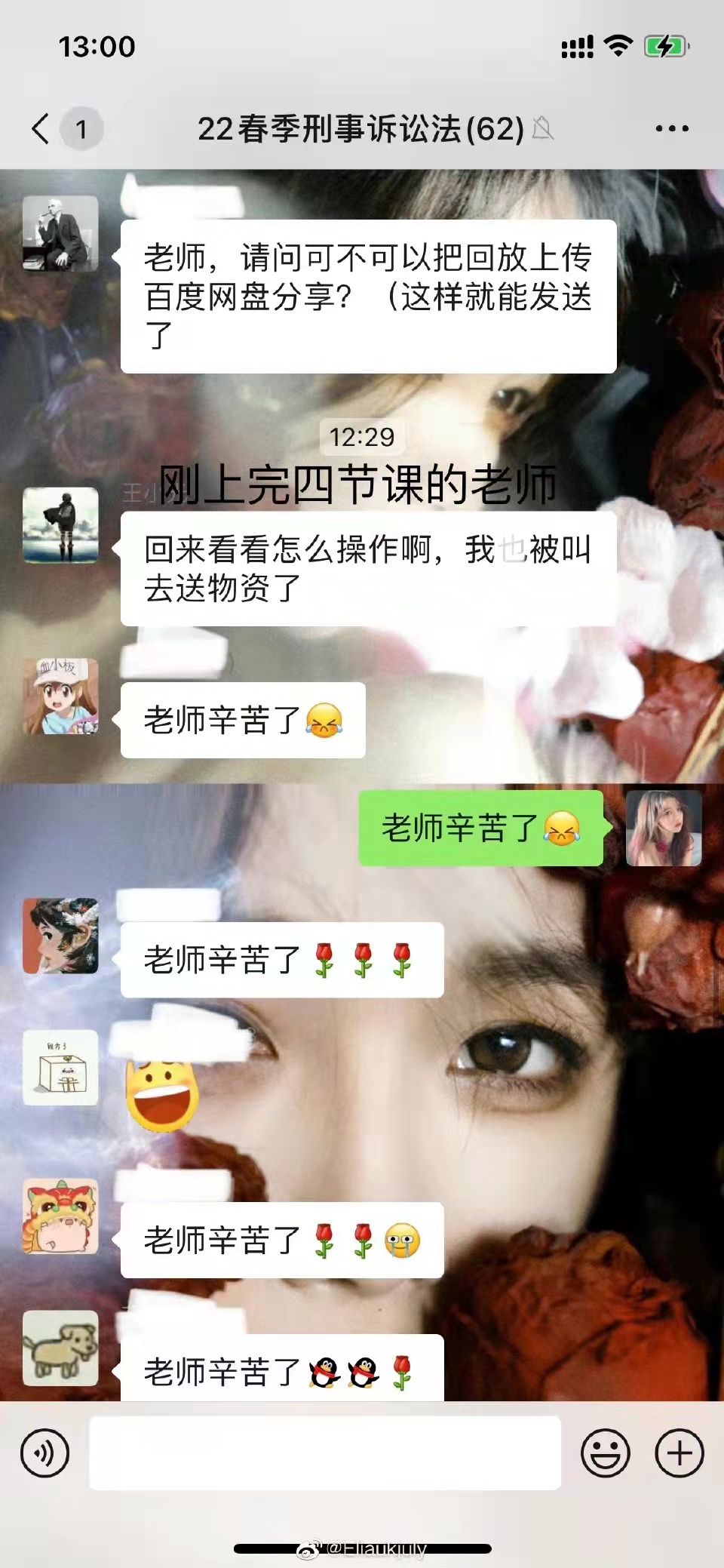724x1568 pixels.
Task: Switch to voice message input
Action: click(45, 1453)
